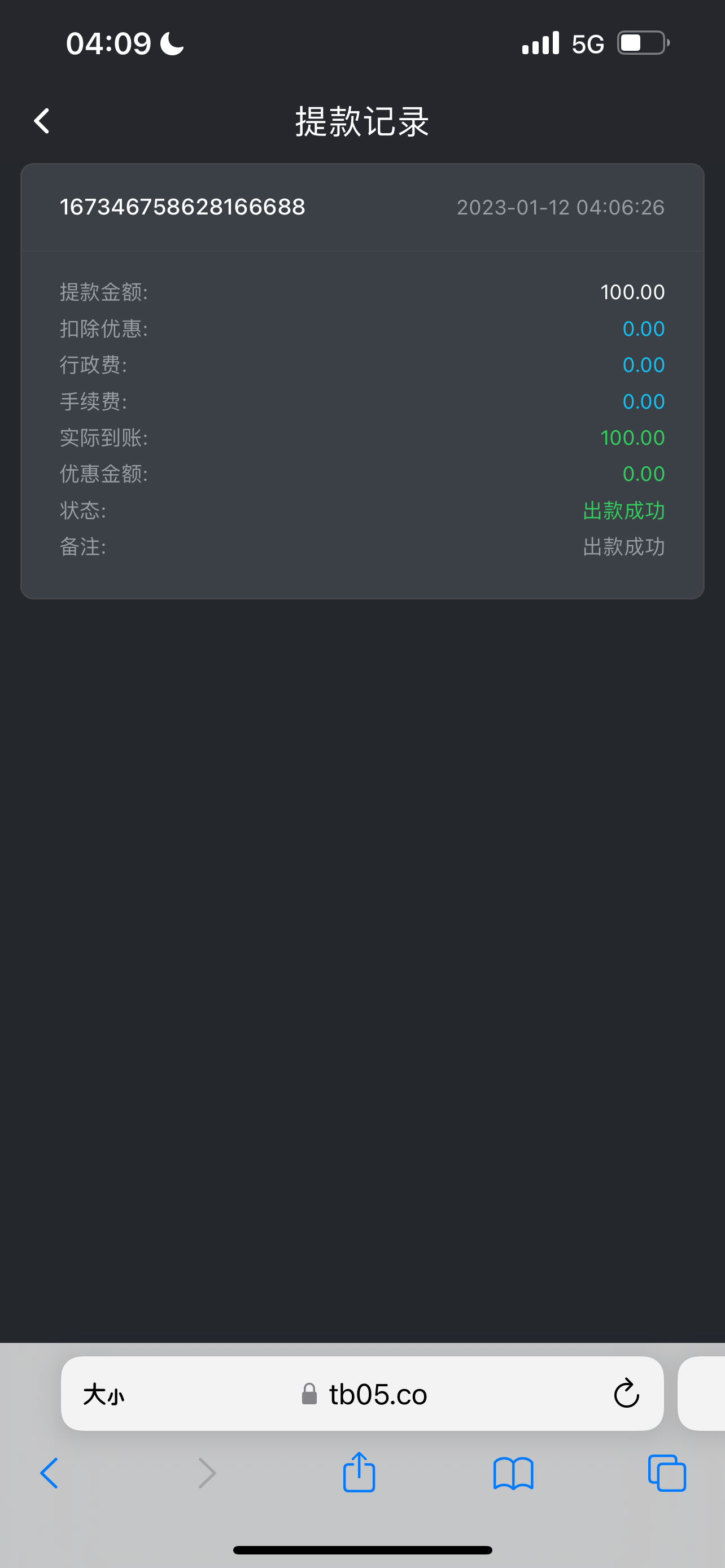Go back from the 提款记录 page

click(41, 121)
